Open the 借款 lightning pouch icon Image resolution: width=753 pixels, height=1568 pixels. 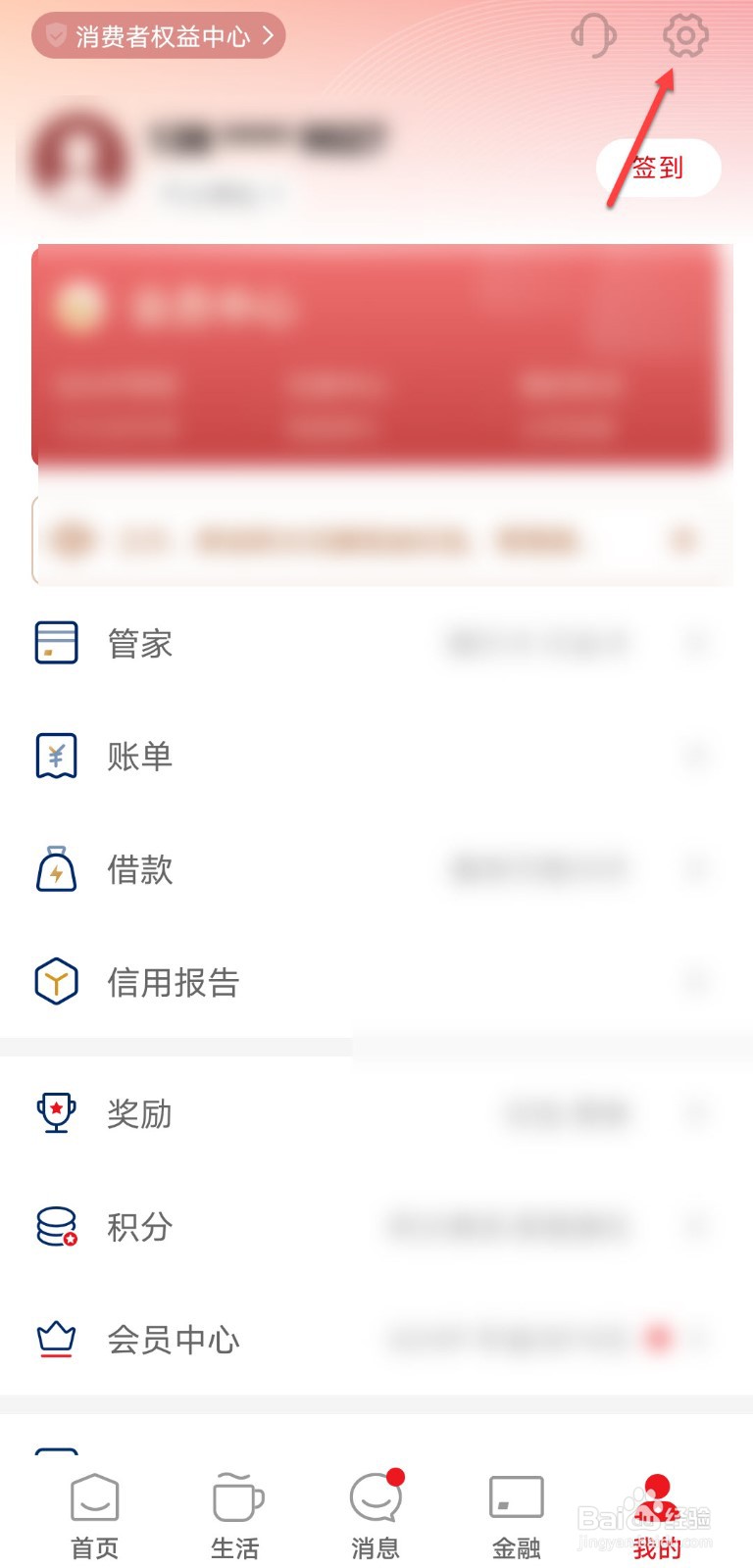(x=56, y=869)
